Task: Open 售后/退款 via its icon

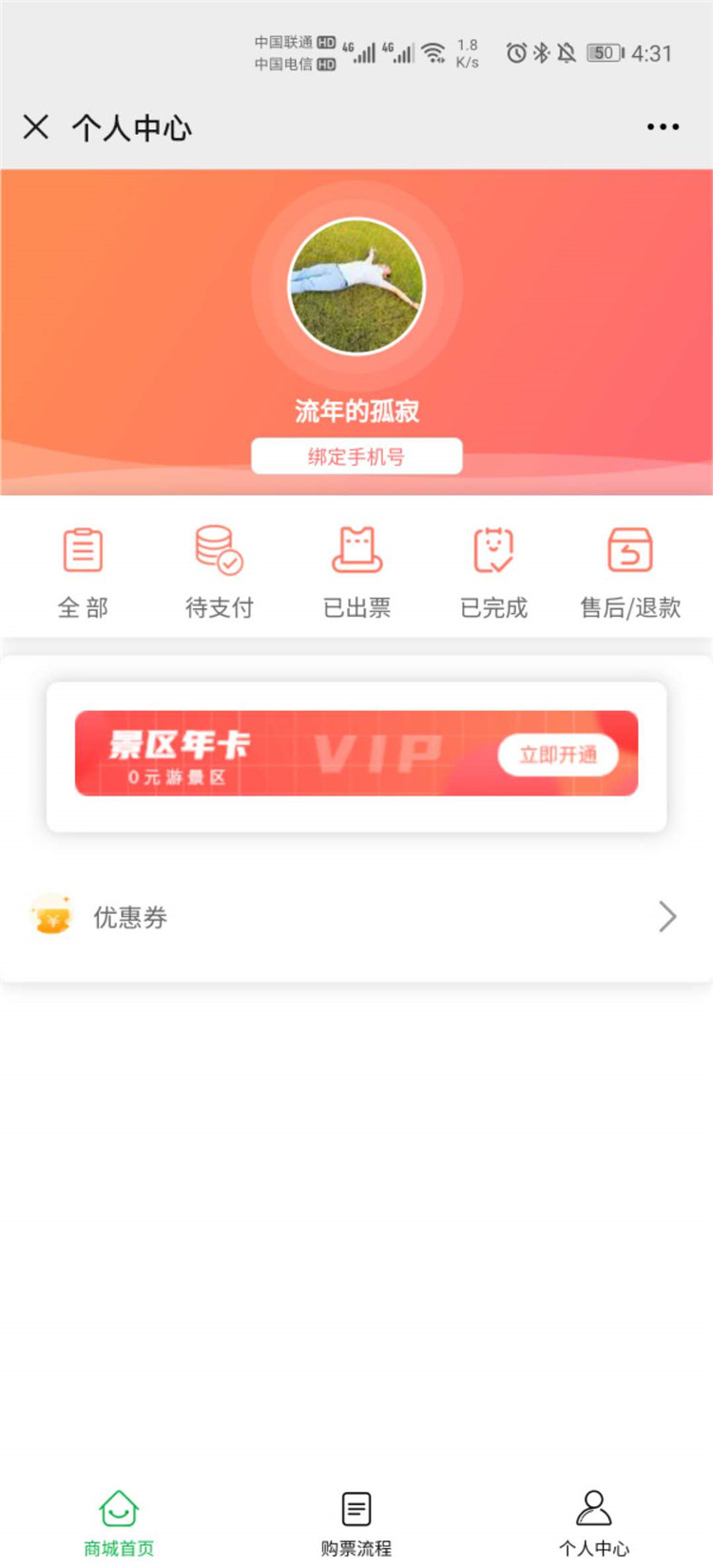Action: tap(630, 549)
